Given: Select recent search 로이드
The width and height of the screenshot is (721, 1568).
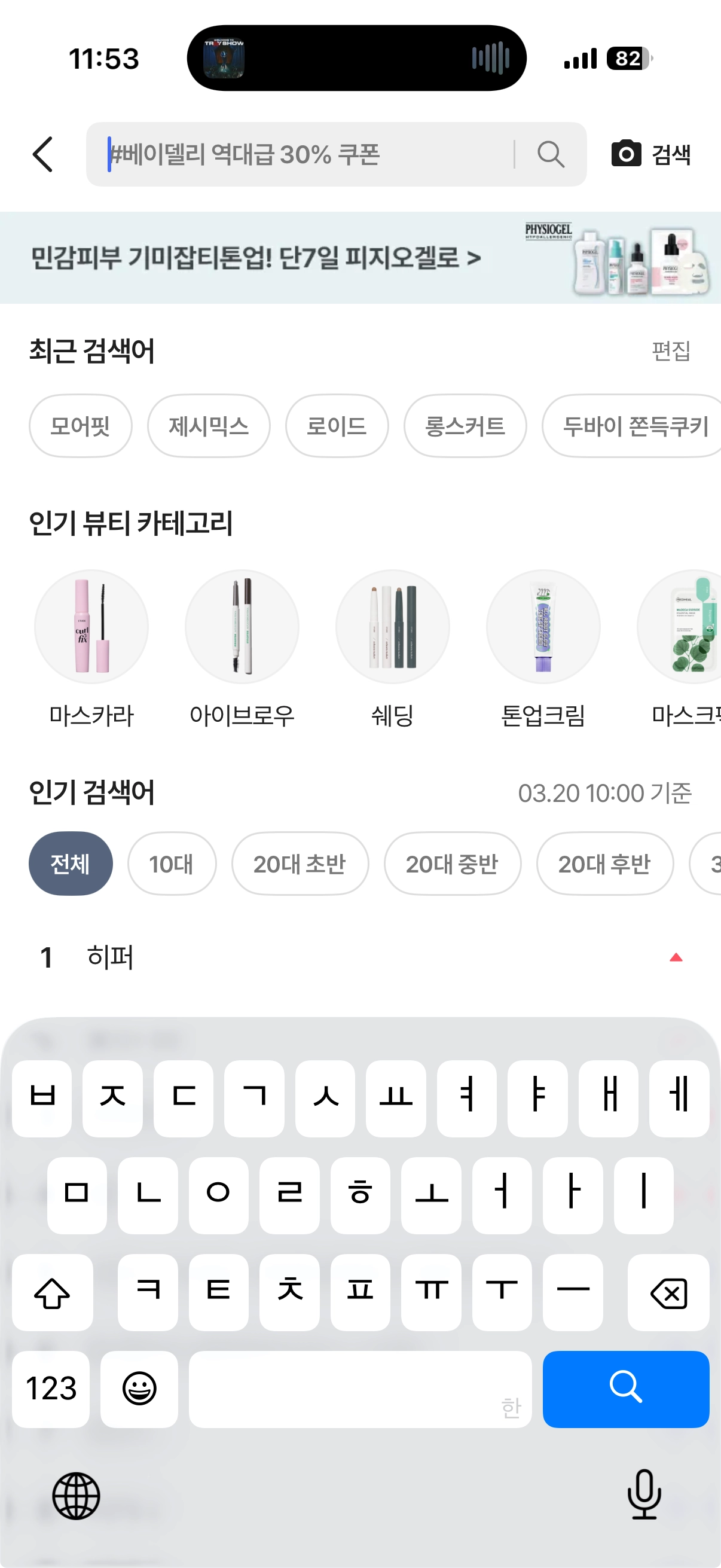Looking at the screenshot, I should click(x=337, y=425).
